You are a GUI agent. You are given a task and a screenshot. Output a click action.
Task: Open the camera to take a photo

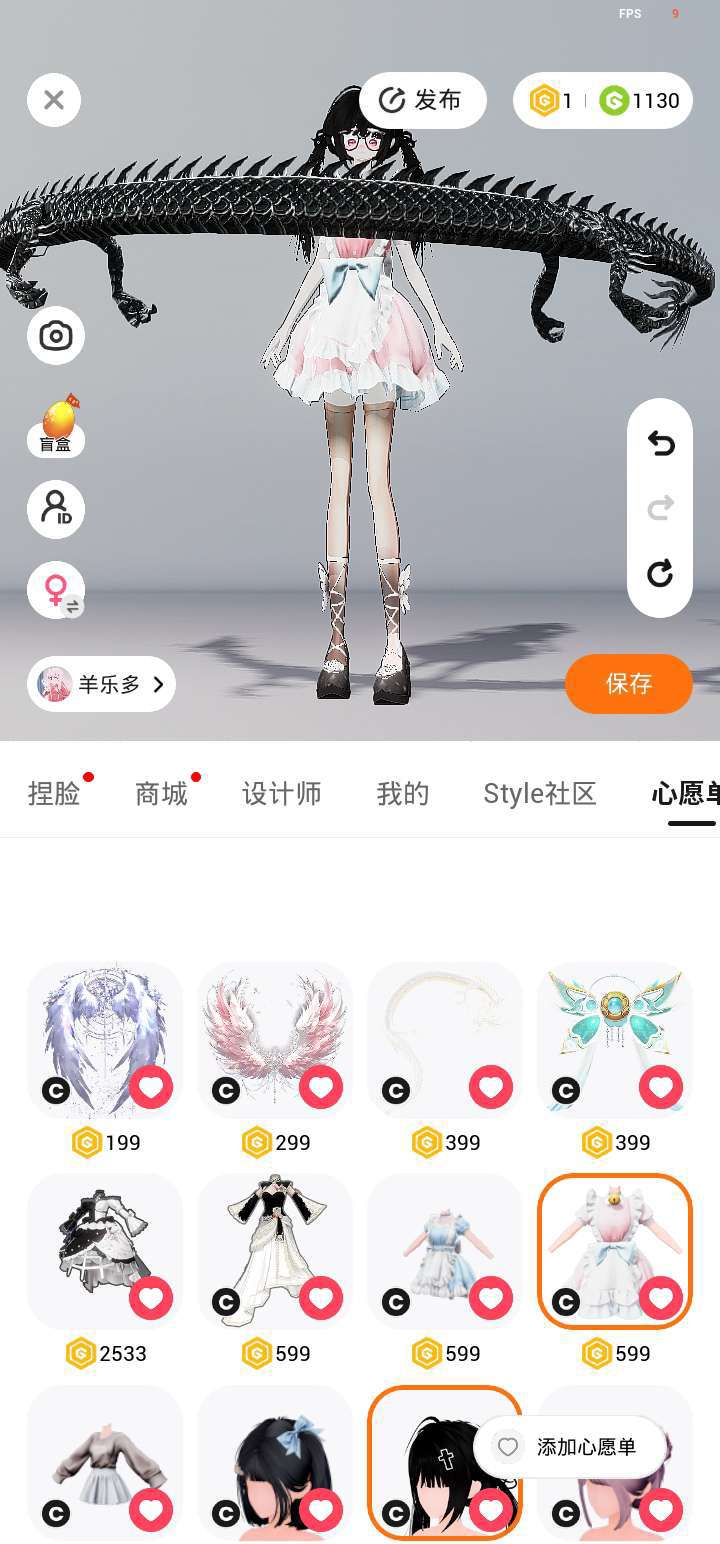click(x=56, y=336)
